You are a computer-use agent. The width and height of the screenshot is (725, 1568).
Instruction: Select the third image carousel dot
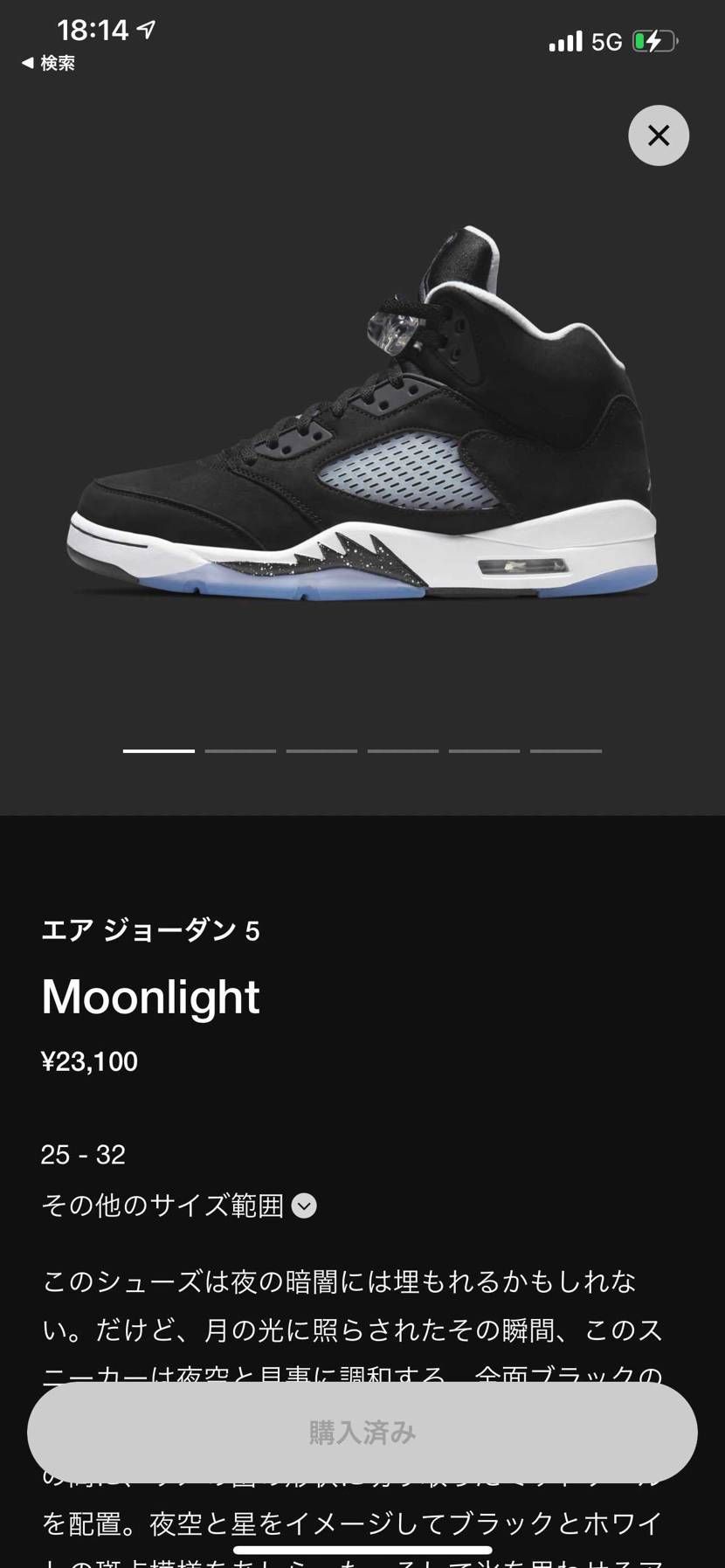321,750
